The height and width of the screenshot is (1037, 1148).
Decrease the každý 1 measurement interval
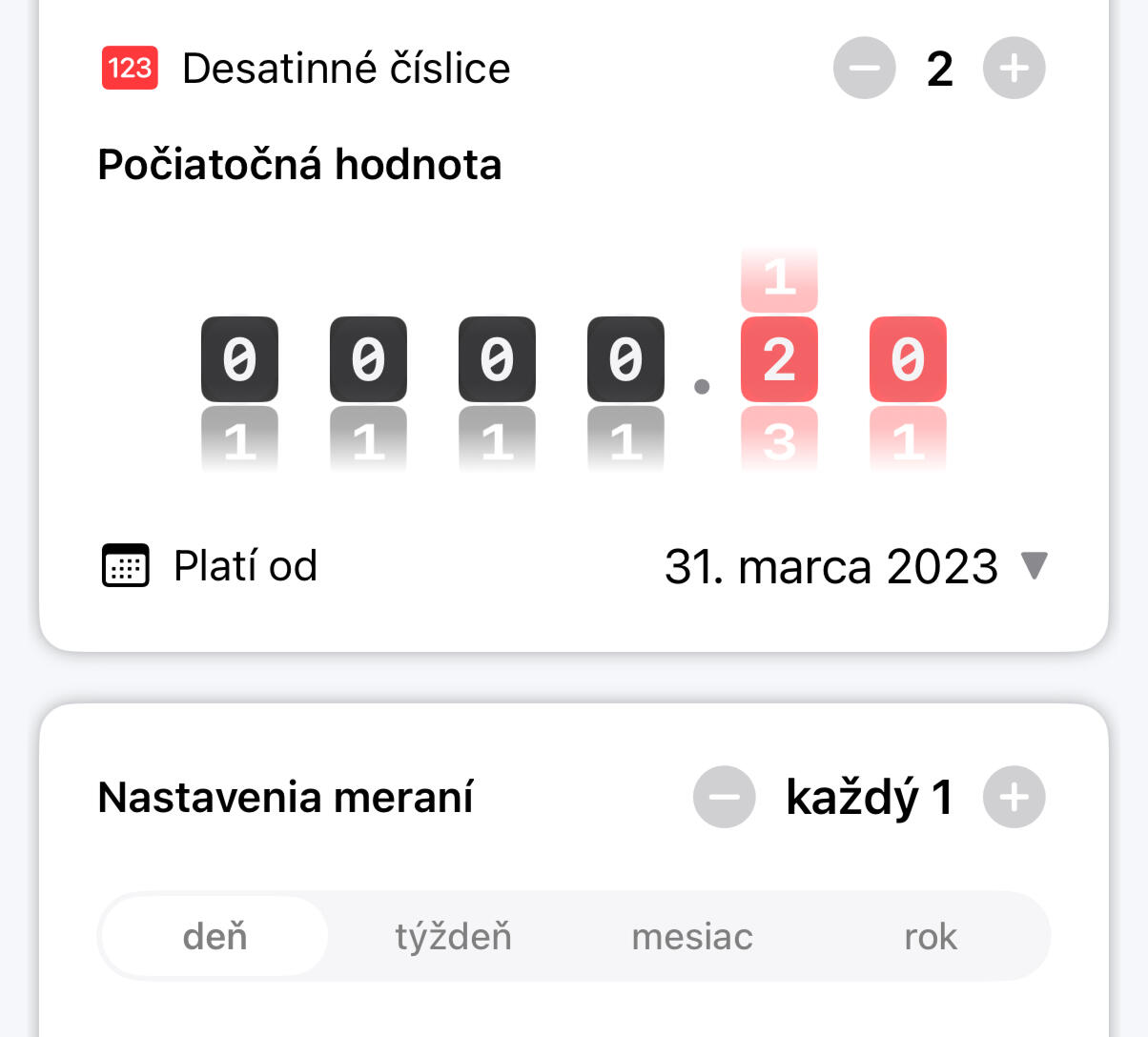(724, 797)
